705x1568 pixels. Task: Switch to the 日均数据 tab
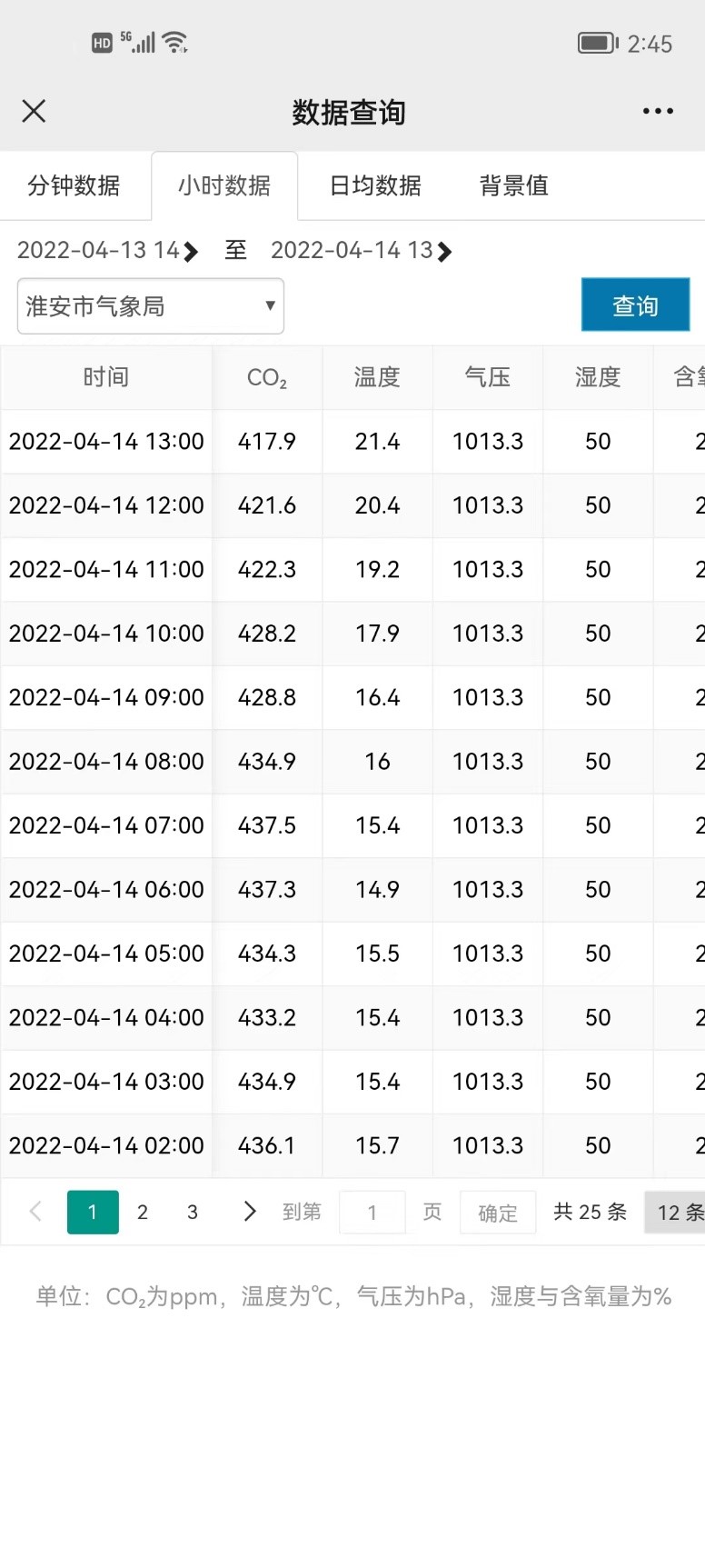pos(375,185)
